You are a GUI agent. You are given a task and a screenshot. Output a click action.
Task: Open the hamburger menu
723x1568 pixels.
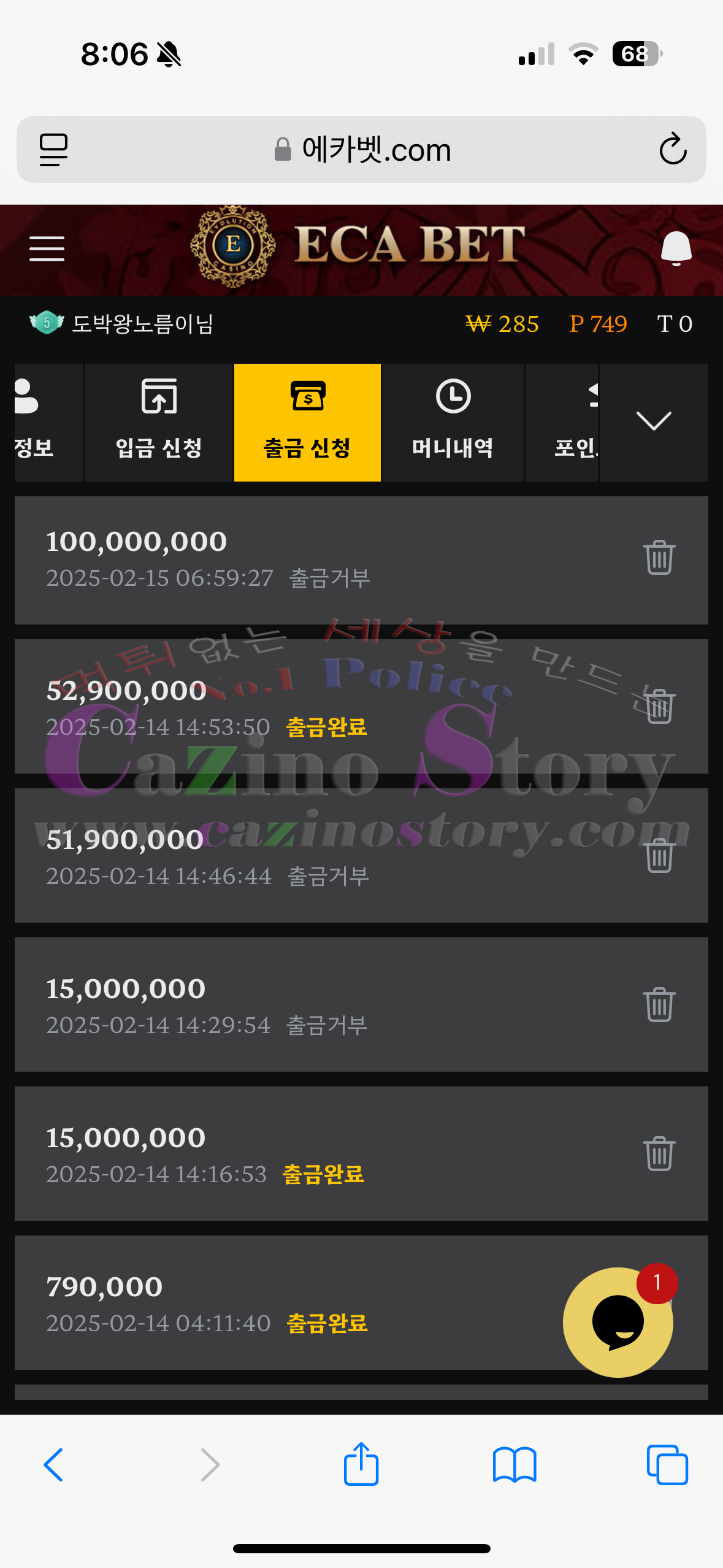(x=47, y=248)
